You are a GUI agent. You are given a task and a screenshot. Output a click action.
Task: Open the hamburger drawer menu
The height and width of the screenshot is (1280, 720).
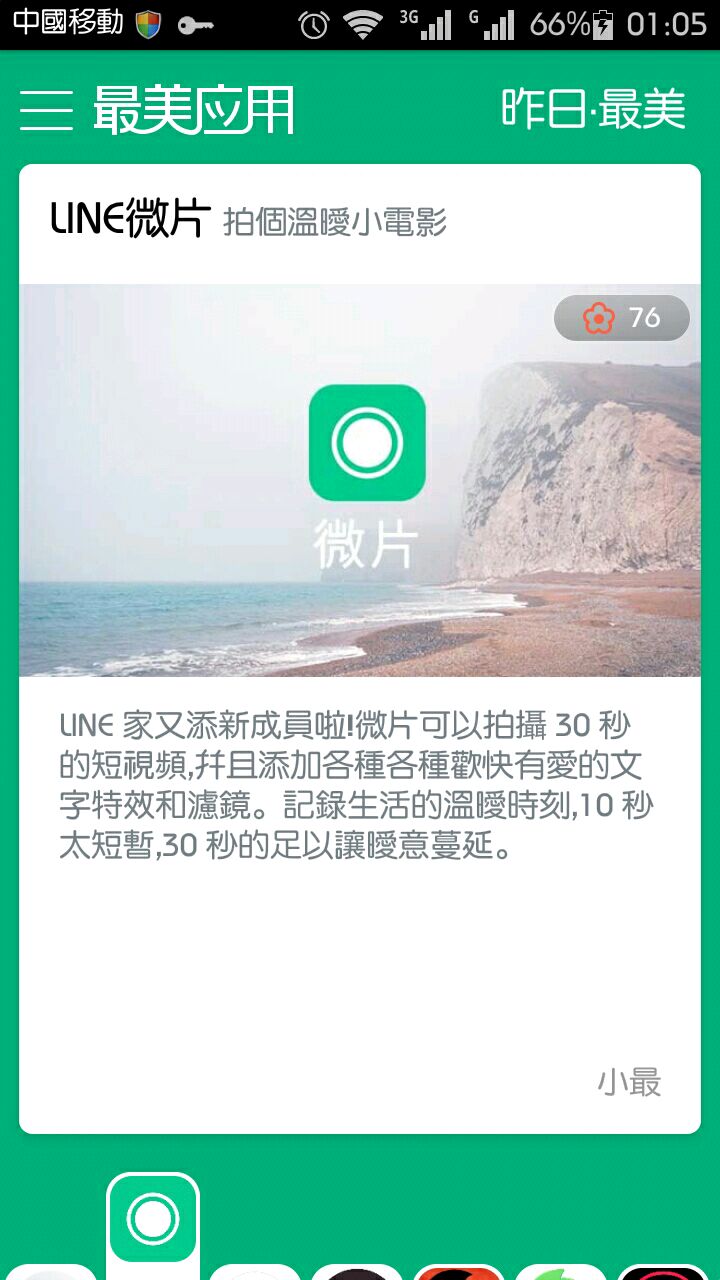click(x=46, y=109)
